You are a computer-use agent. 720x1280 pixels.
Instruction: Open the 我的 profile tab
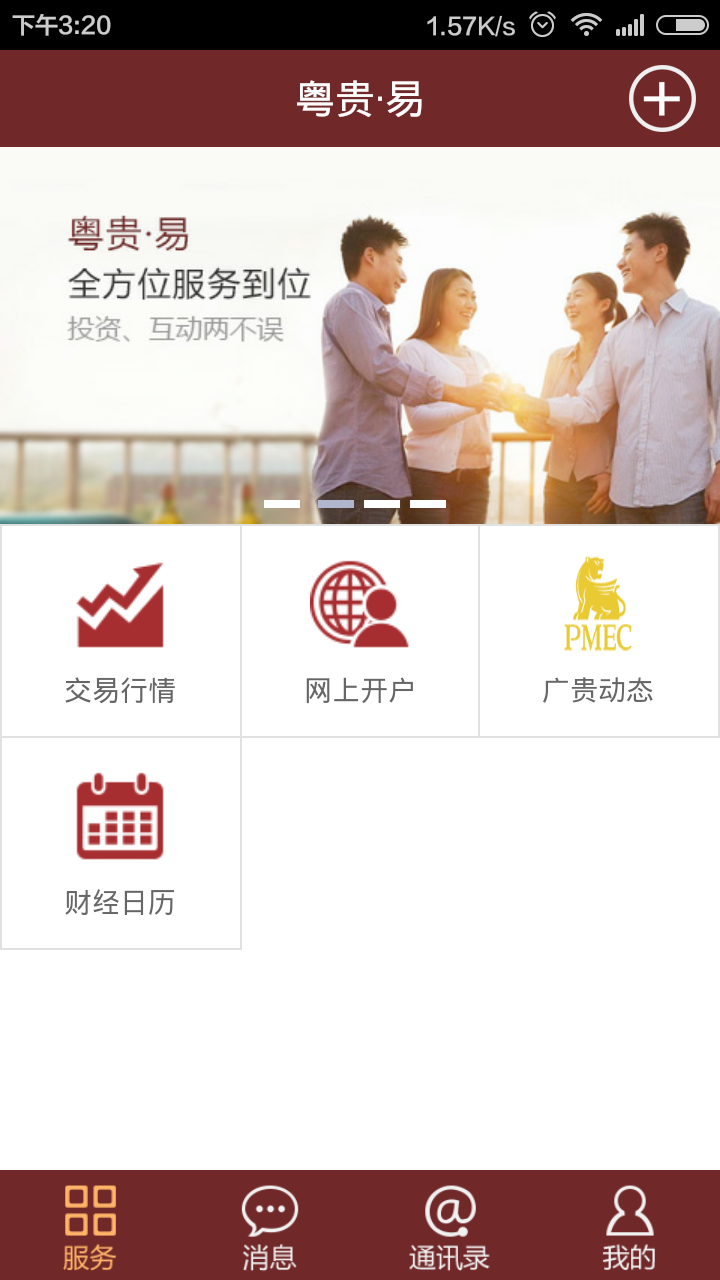point(629,1226)
